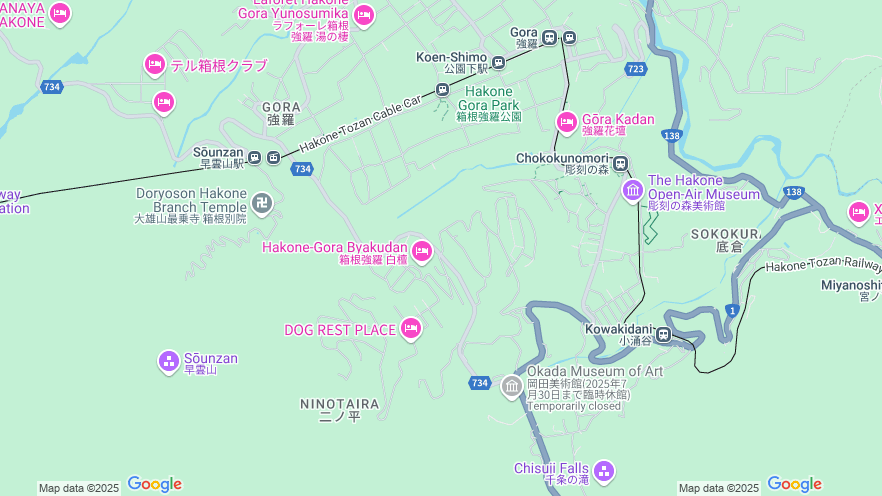Screen dimensions: 882x496
Task: Open the Hakone Open-Air Museum marker
Action: (632, 189)
